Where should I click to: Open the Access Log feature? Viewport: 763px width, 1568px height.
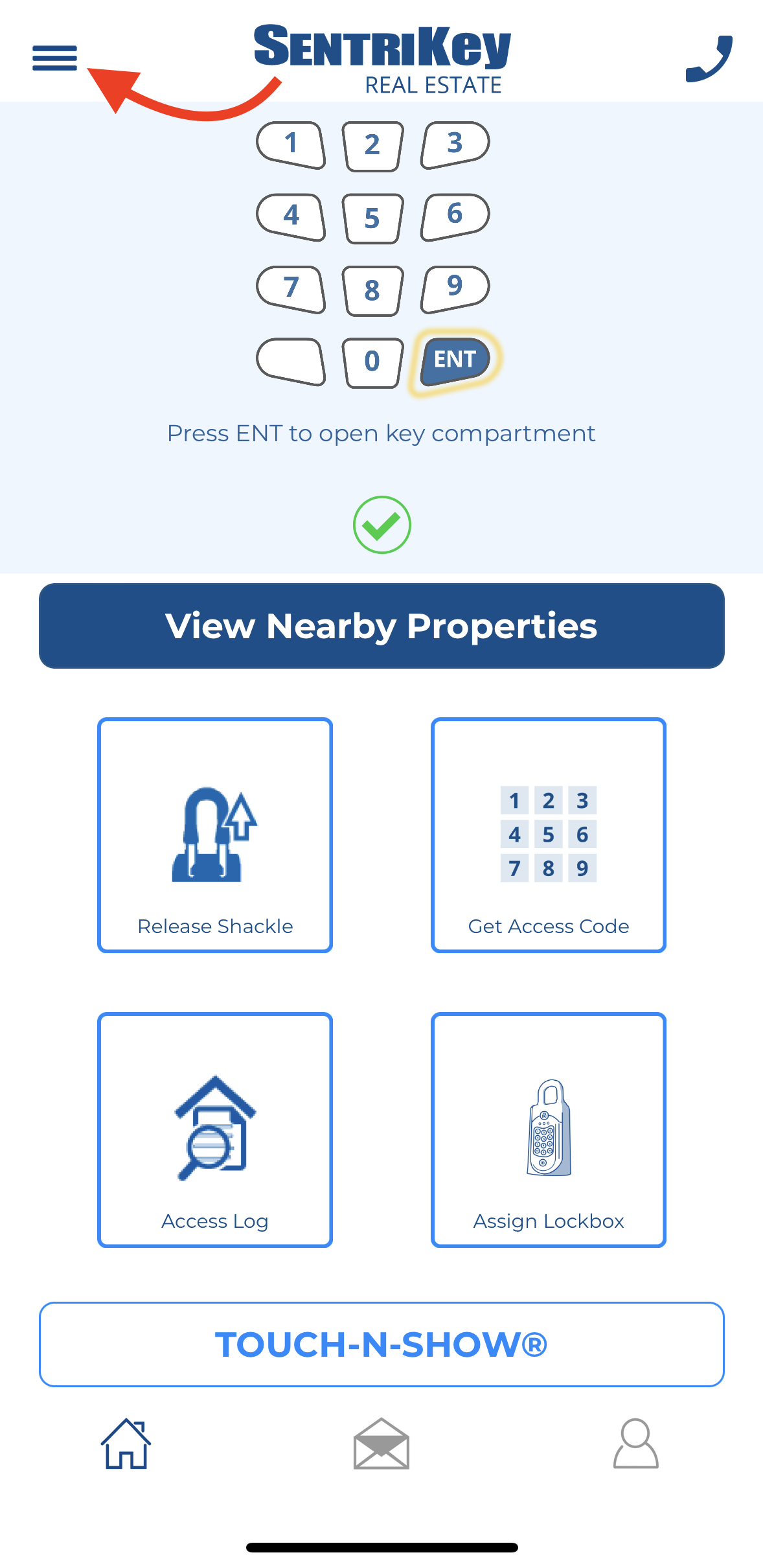[214, 1129]
